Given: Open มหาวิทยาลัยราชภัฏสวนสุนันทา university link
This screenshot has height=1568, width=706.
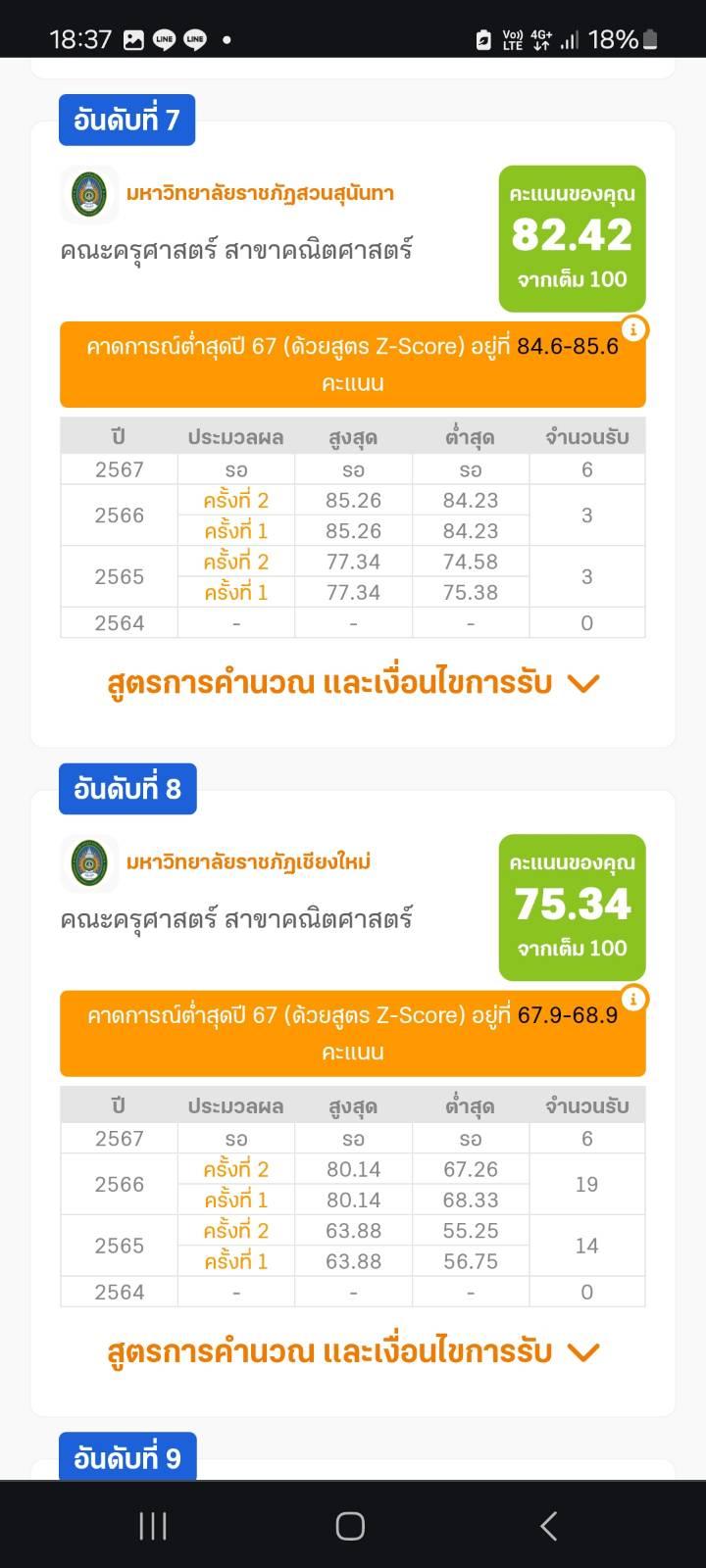Looking at the screenshot, I should pyautogui.click(x=260, y=193).
